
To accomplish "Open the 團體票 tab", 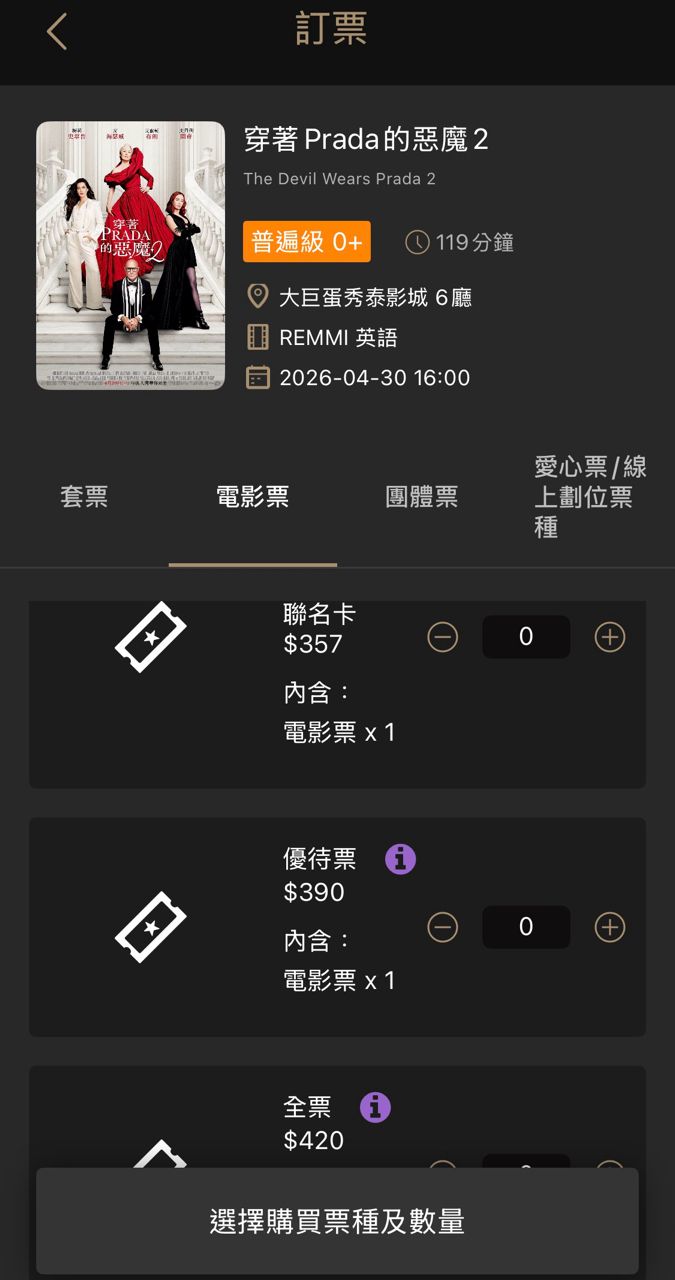I will tap(421, 497).
